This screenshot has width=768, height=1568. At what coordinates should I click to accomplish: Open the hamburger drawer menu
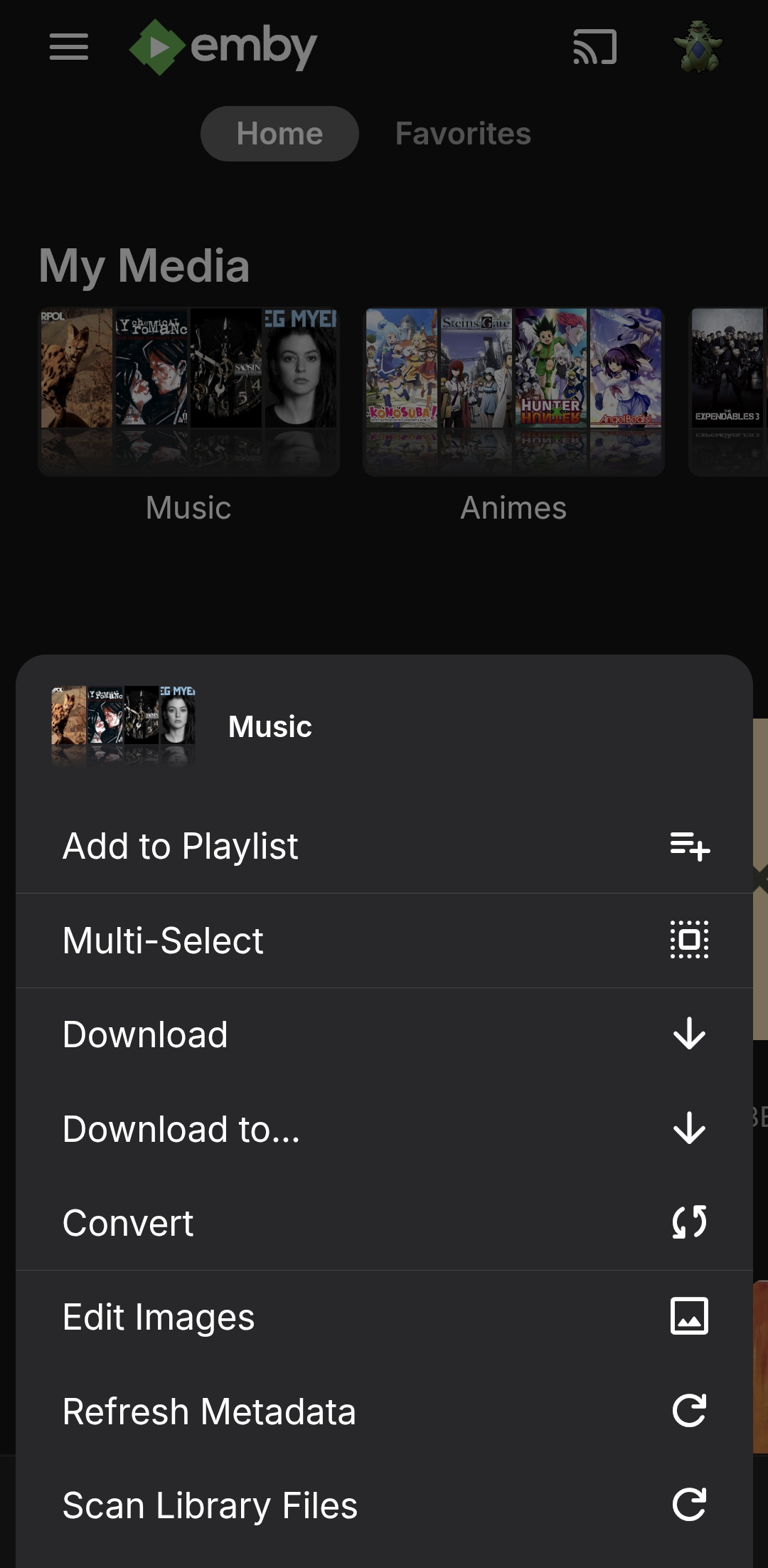pos(69,47)
